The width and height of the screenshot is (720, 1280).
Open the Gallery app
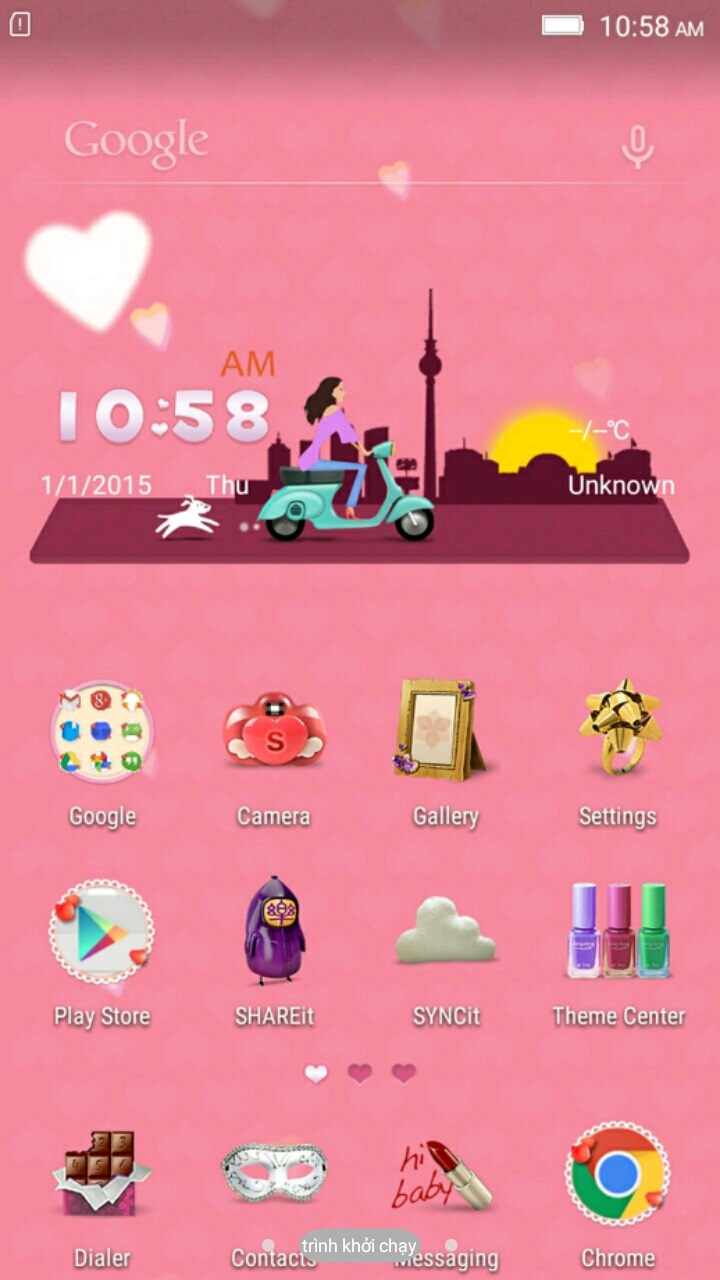click(x=445, y=733)
